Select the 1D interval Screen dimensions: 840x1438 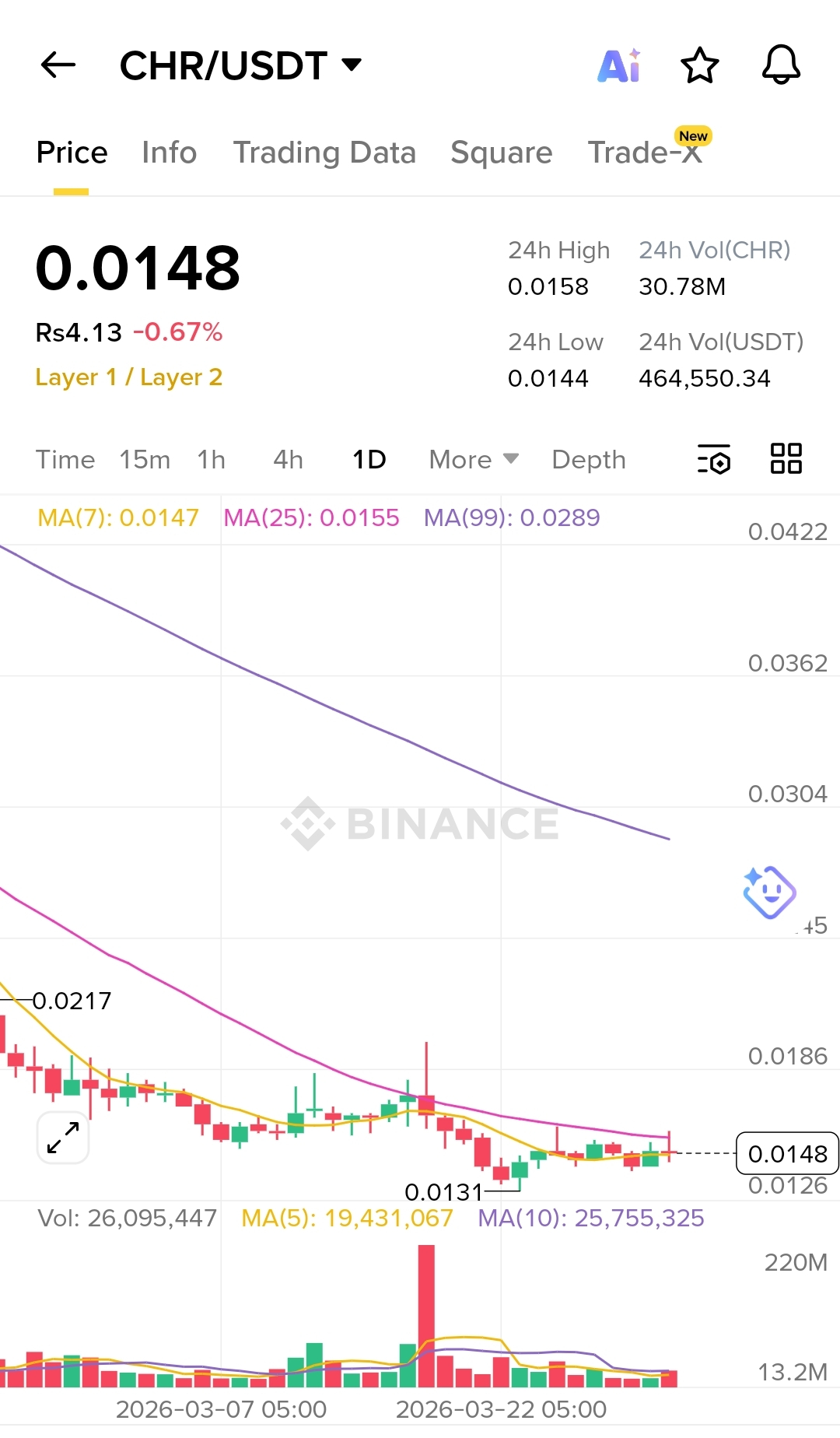coord(369,460)
